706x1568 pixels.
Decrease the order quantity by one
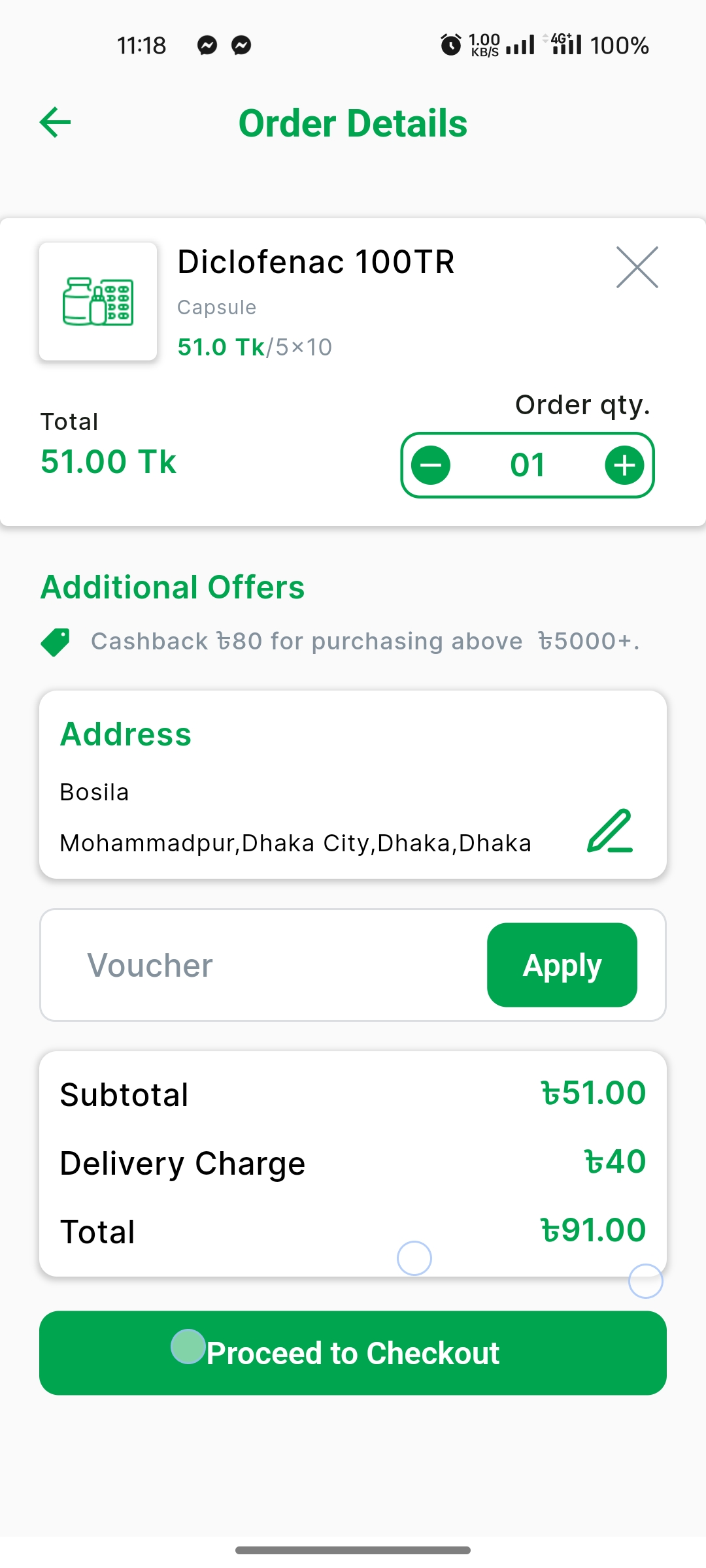click(431, 466)
